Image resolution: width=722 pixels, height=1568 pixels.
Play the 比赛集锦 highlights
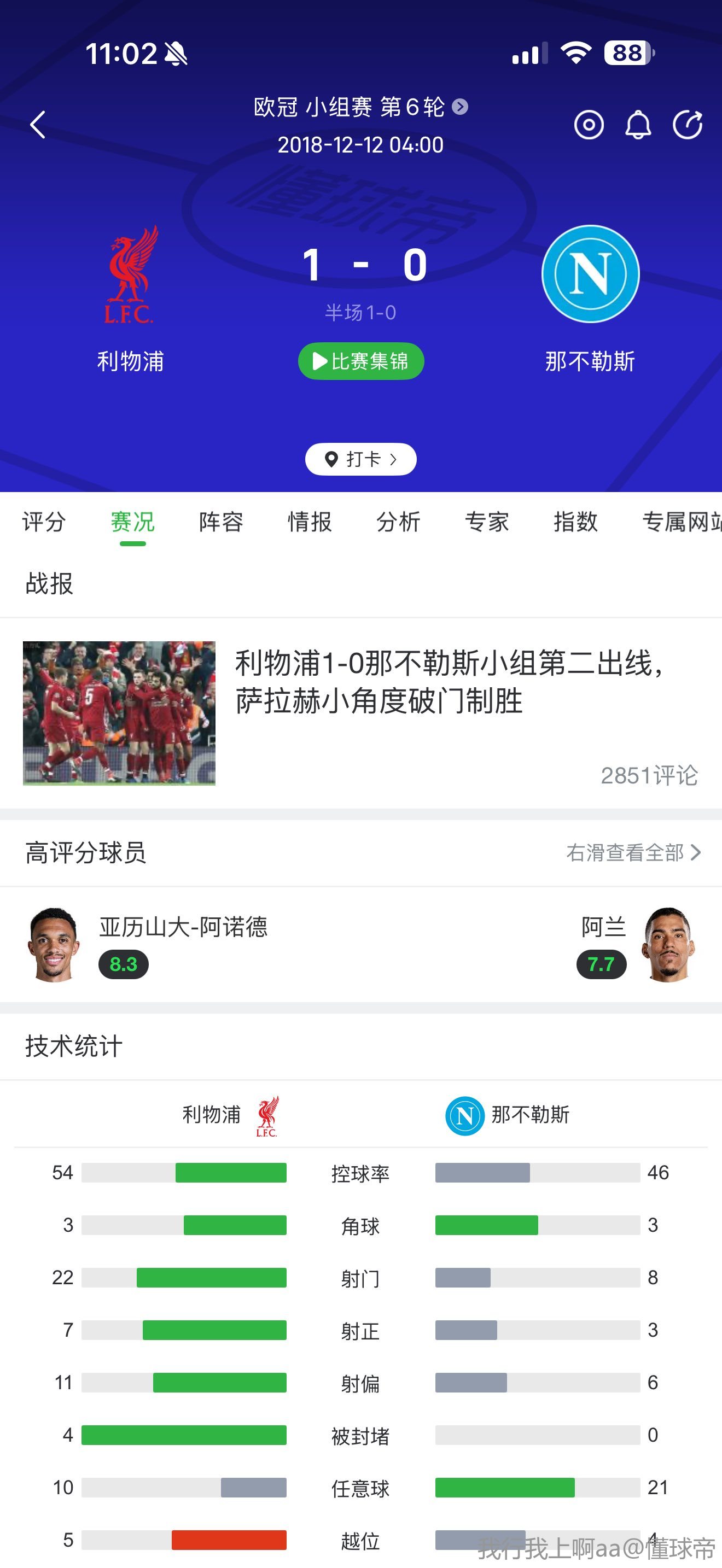pyautogui.click(x=361, y=361)
